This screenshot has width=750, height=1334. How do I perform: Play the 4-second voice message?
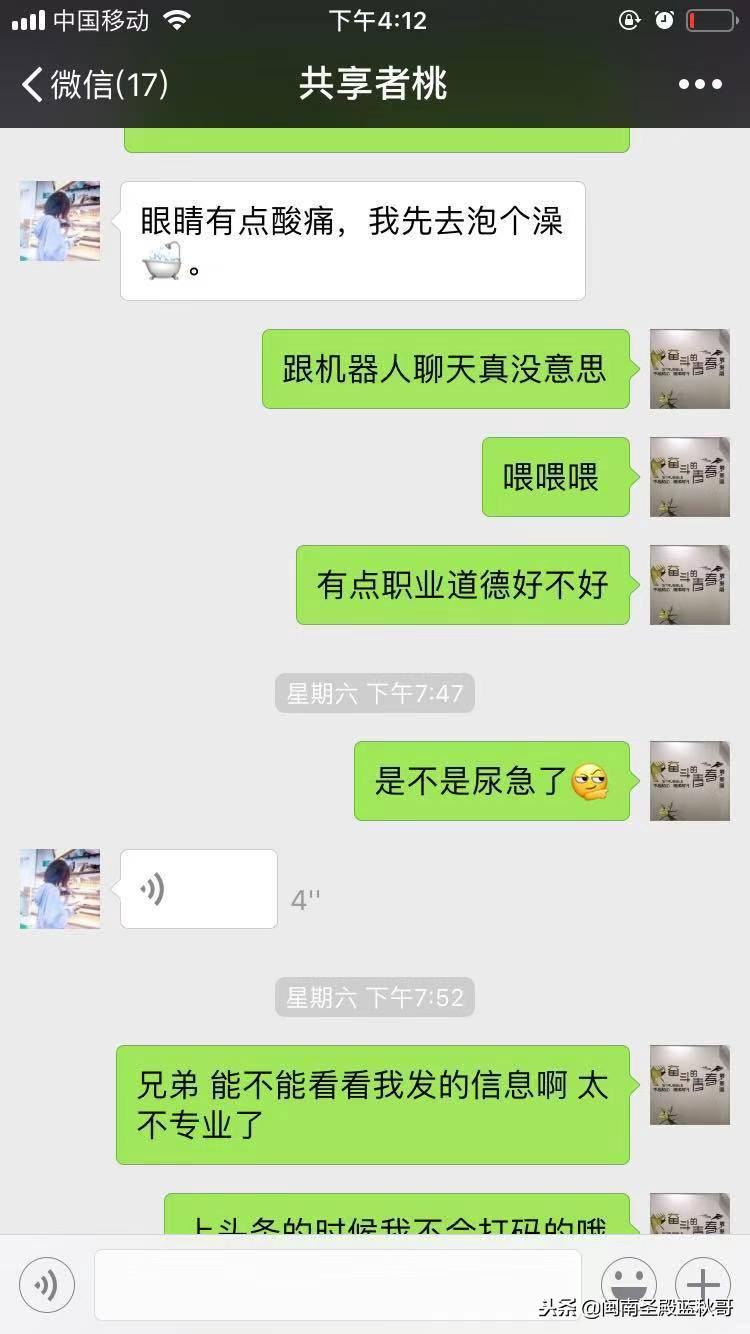pyautogui.click(x=198, y=889)
